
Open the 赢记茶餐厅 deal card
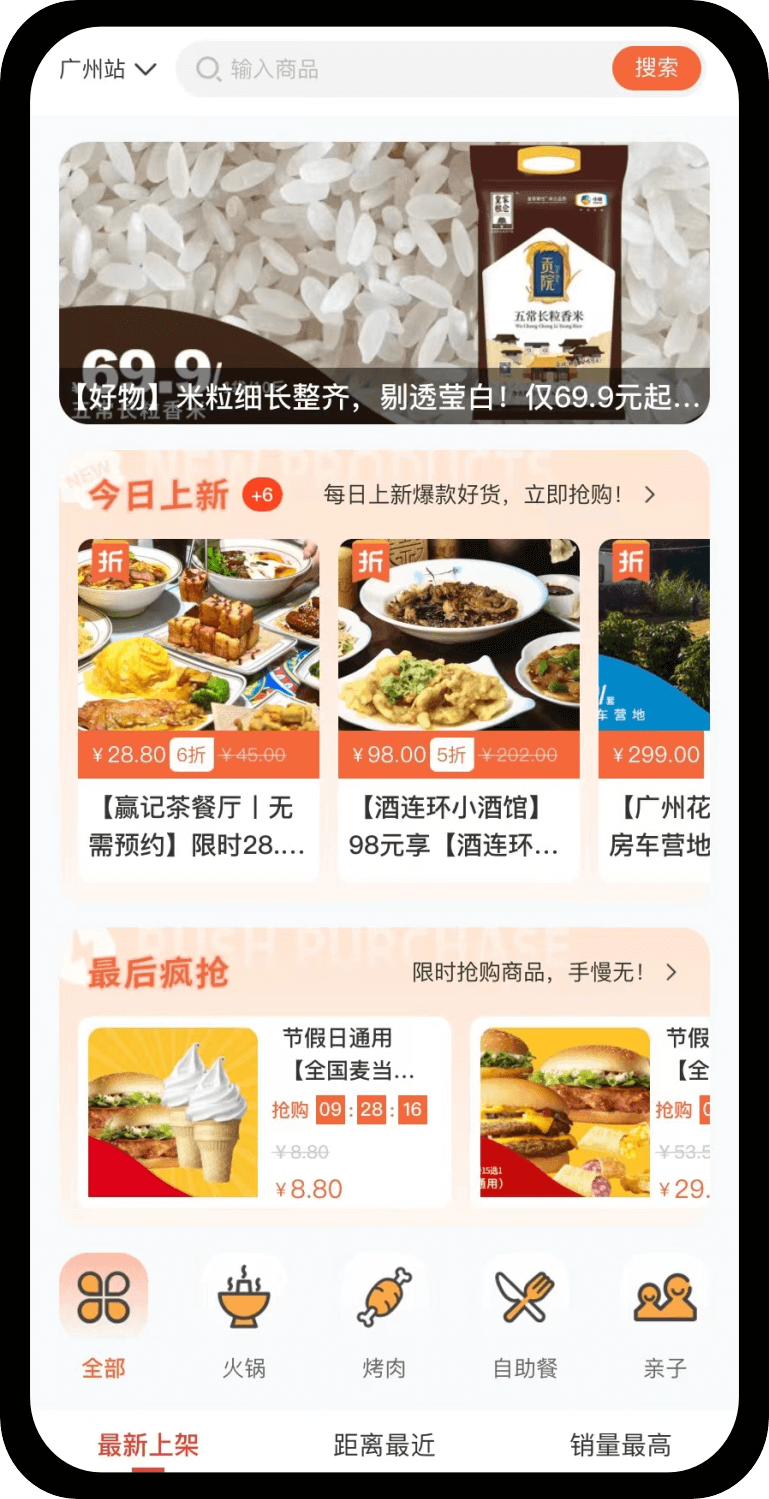pyautogui.click(x=199, y=710)
